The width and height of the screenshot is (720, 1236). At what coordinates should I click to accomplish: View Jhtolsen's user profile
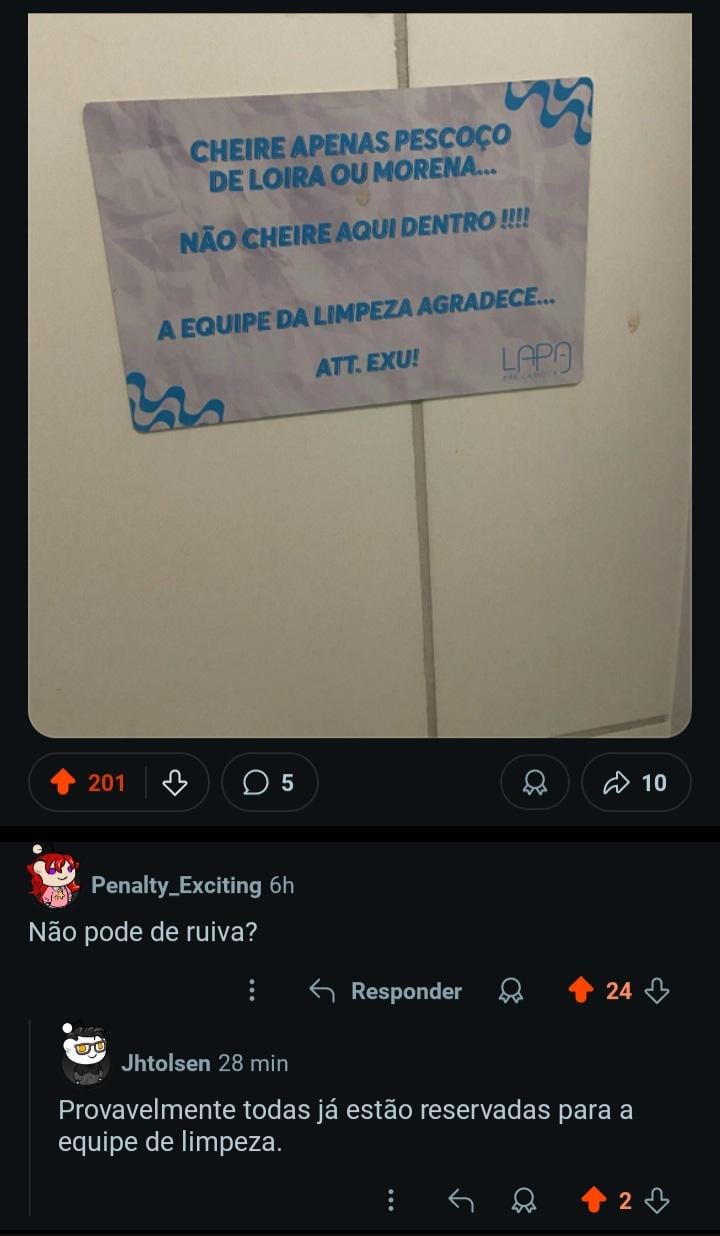[165, 1063]
